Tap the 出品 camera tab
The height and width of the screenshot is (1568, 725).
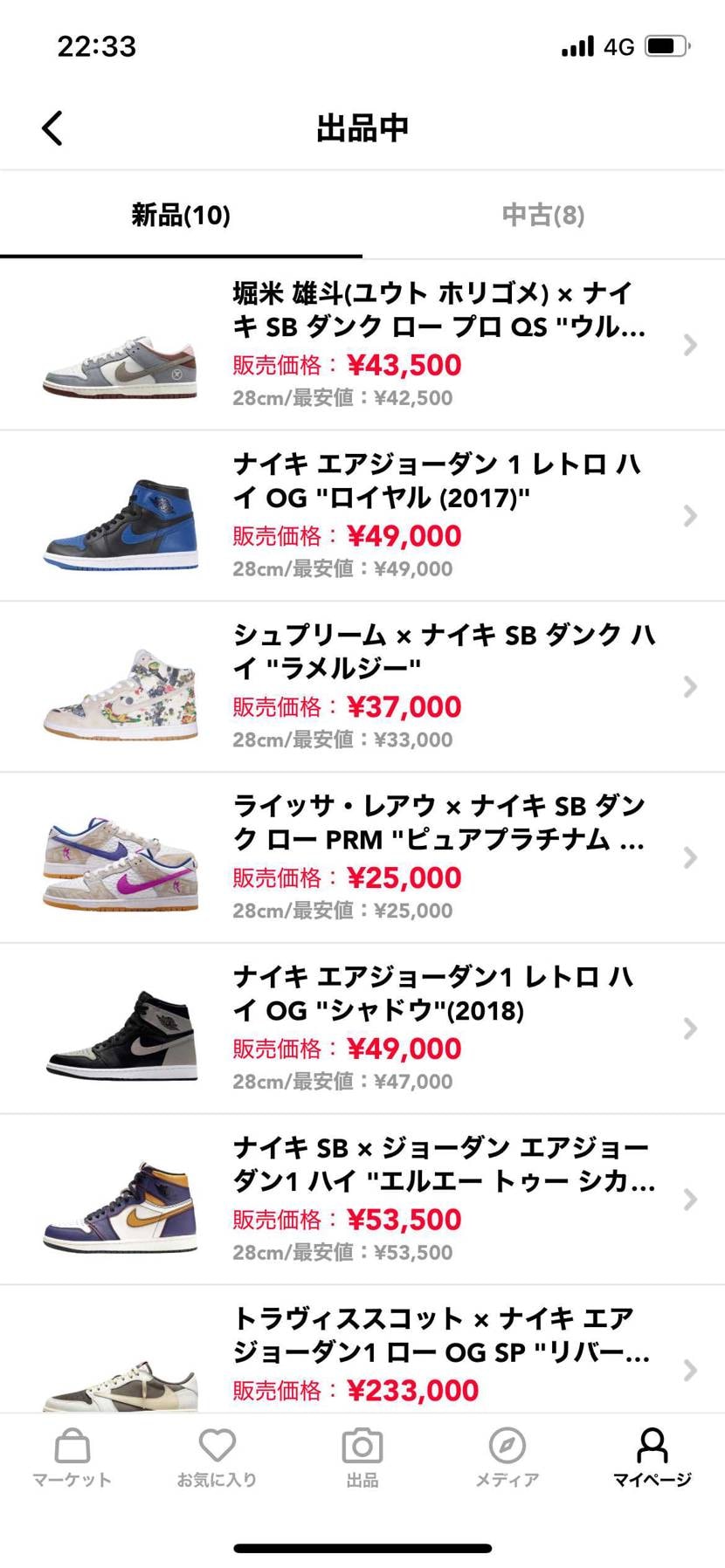tap(362, 1458)
